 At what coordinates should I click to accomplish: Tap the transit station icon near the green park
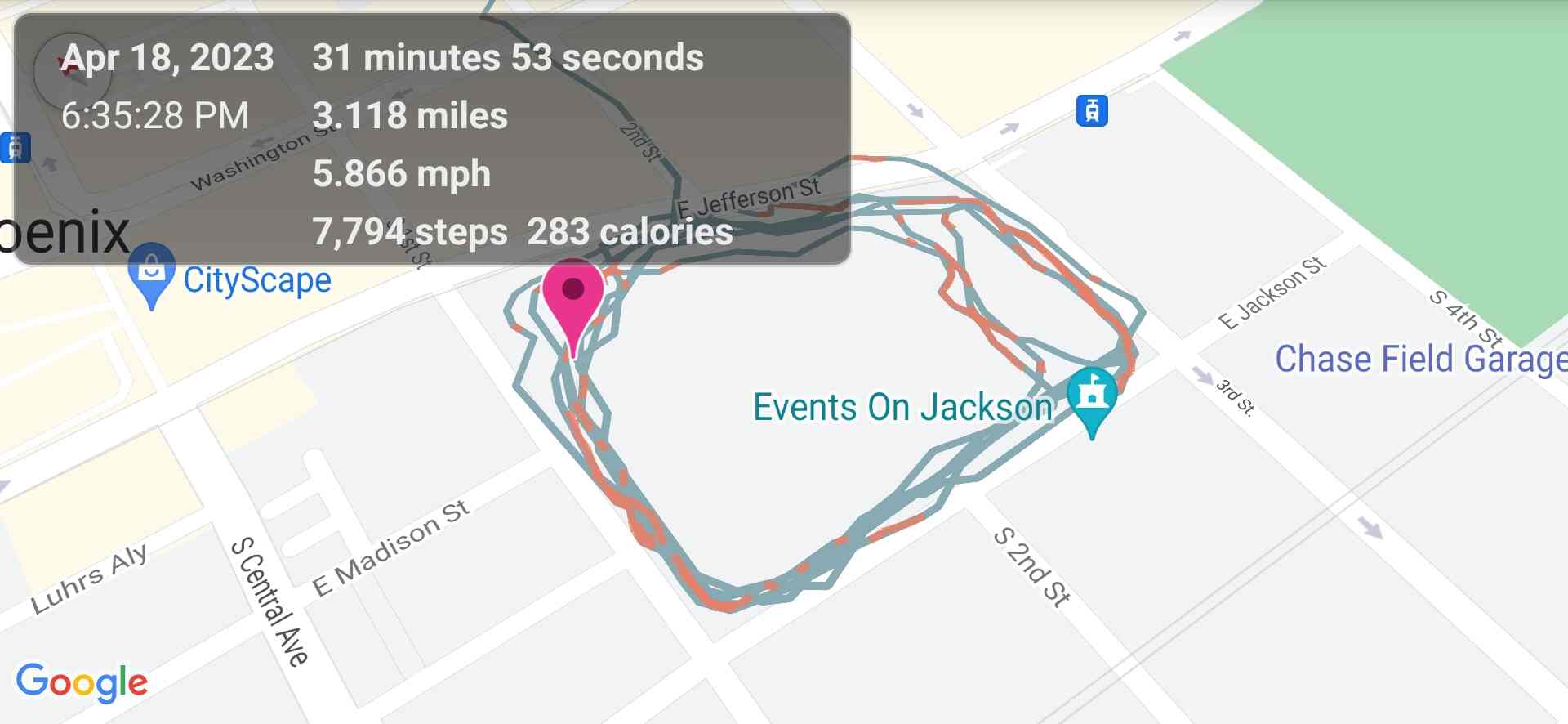pyautogui.click(x=1092, y=110)
